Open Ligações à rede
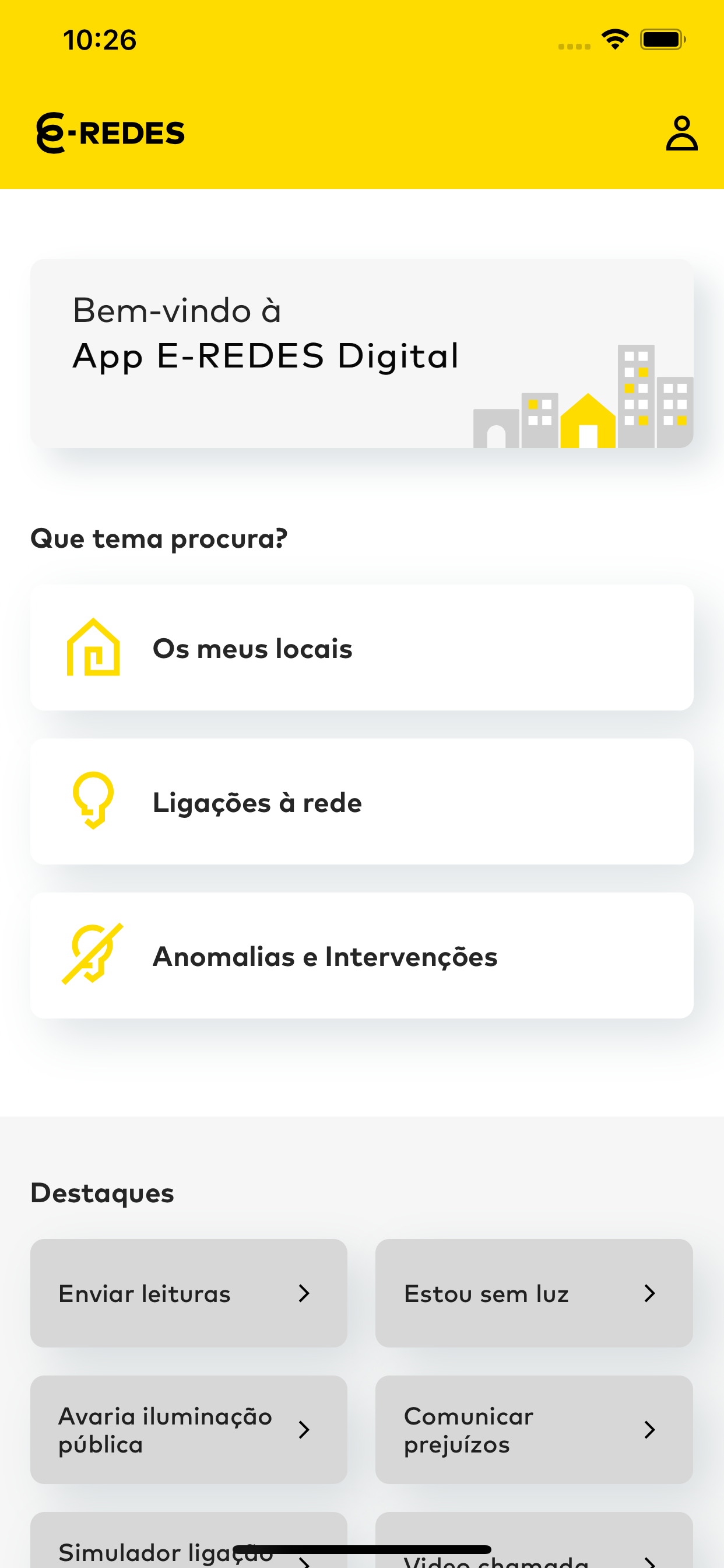724x1568 pixels. 362,801
